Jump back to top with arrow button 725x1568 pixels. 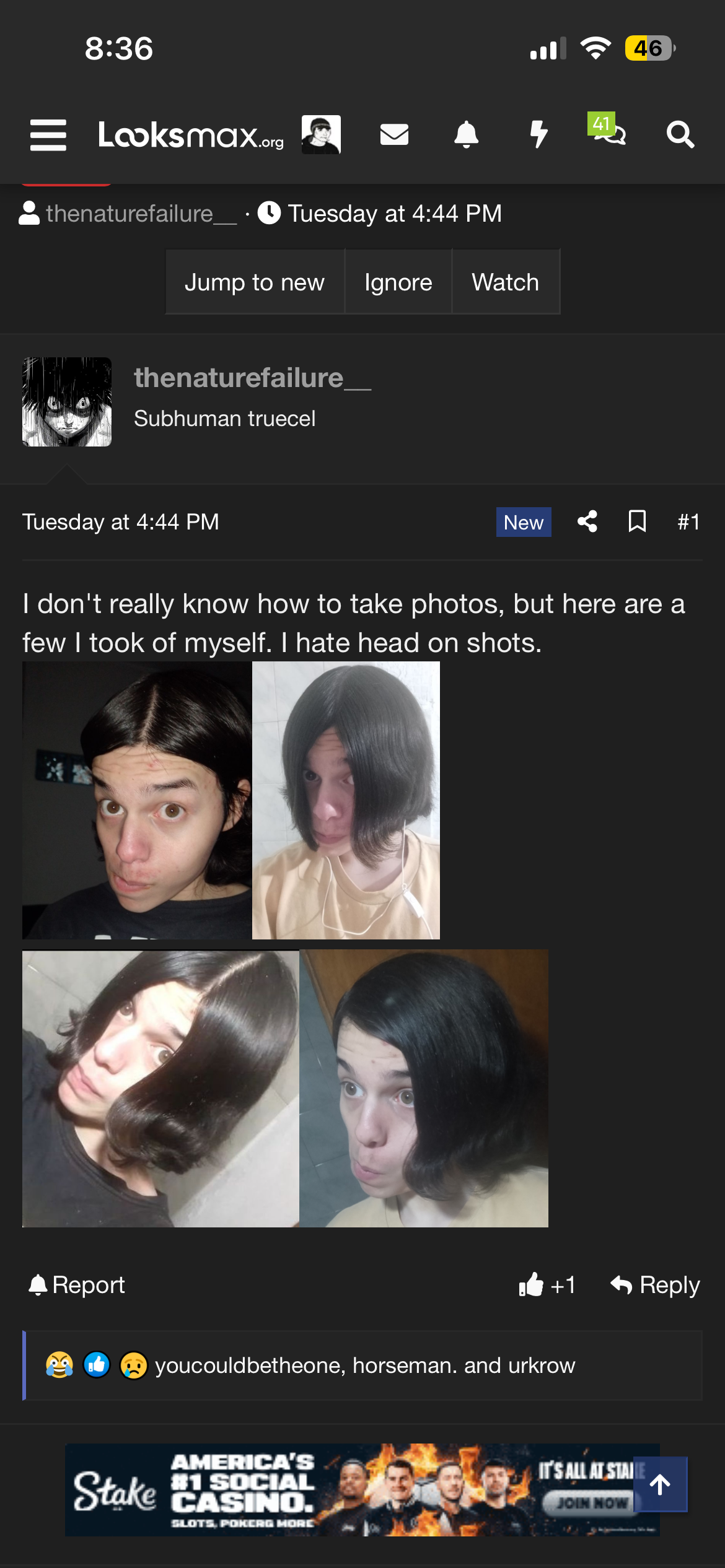[x=661, y=1484]
